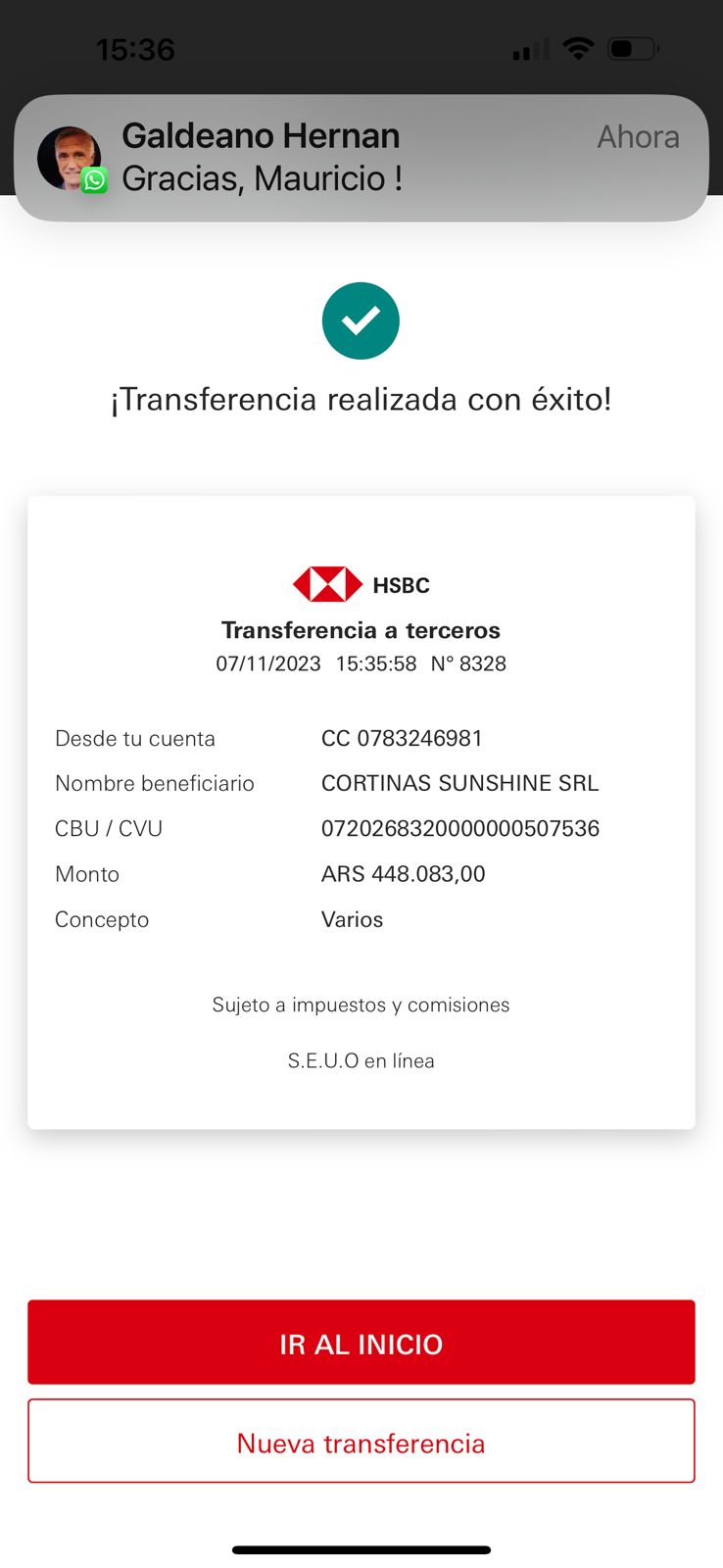Open the WhatsApp notification from Galdeano Hernan
This screenshot has height=1568, width=723.
361,158
